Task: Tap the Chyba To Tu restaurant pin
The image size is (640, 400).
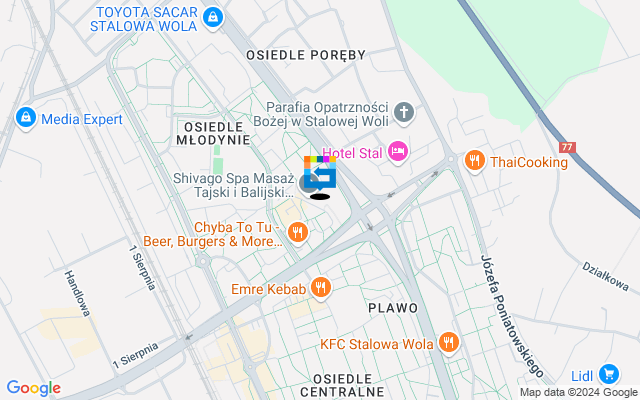Action: click(297, 234)
